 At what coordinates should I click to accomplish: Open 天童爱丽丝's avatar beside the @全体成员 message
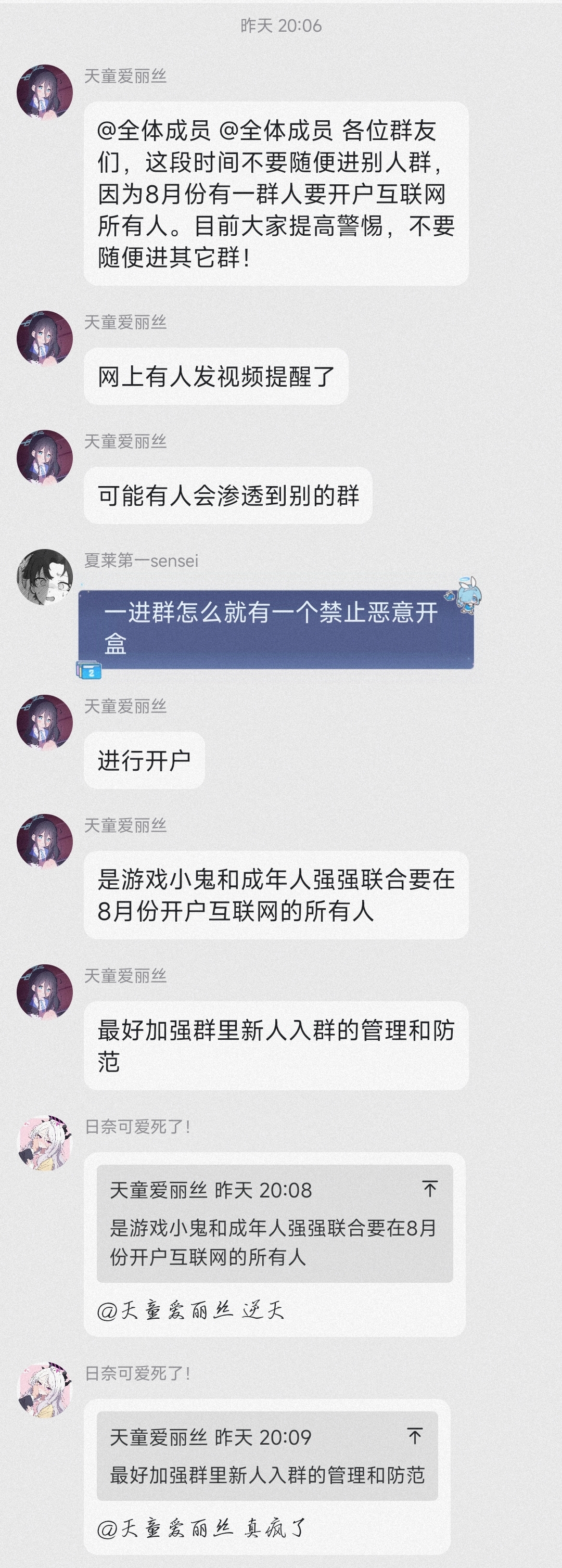[x=44, y=93]
